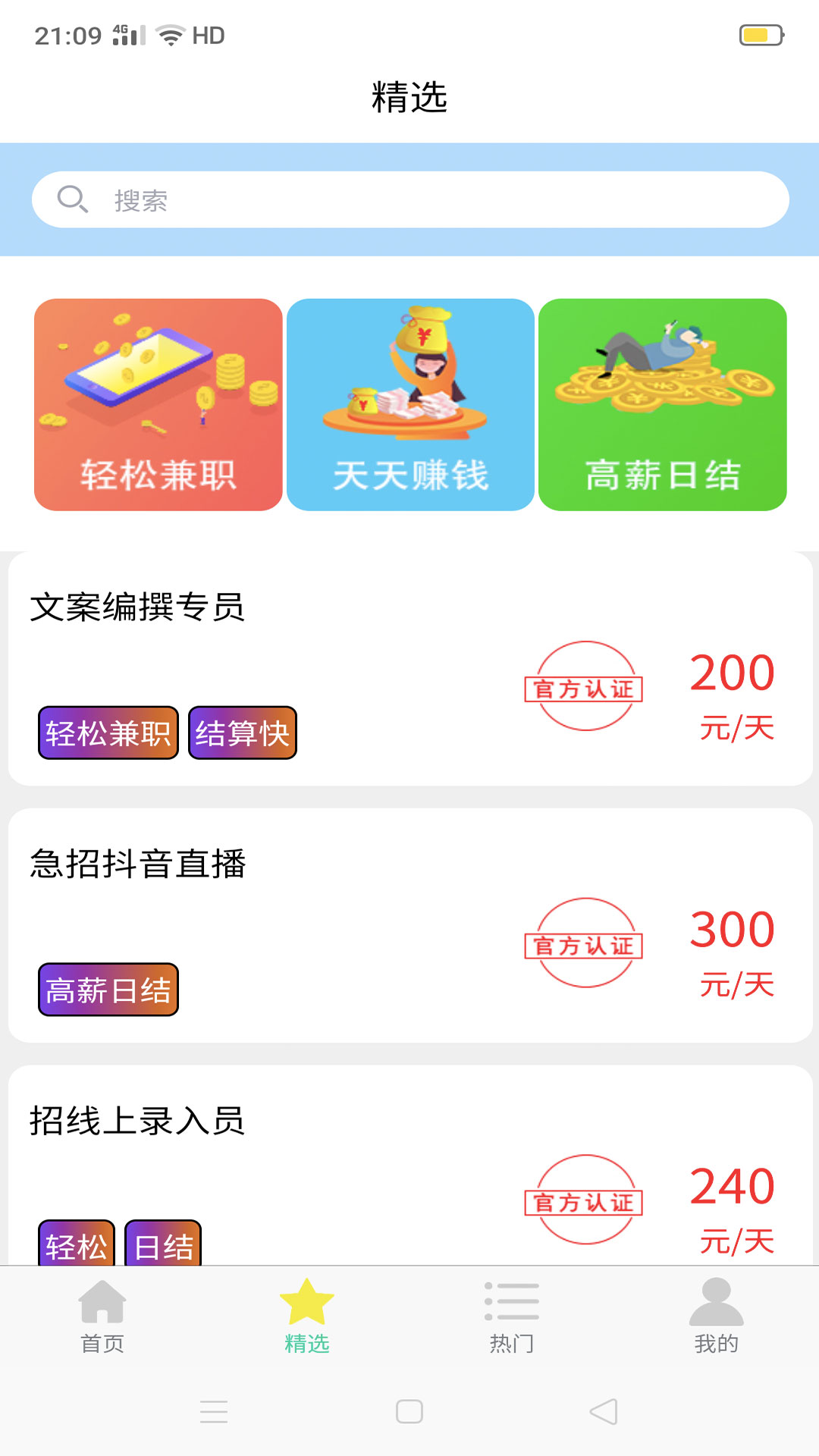Open the 轻松兼职 banner card

coord(159,405)
